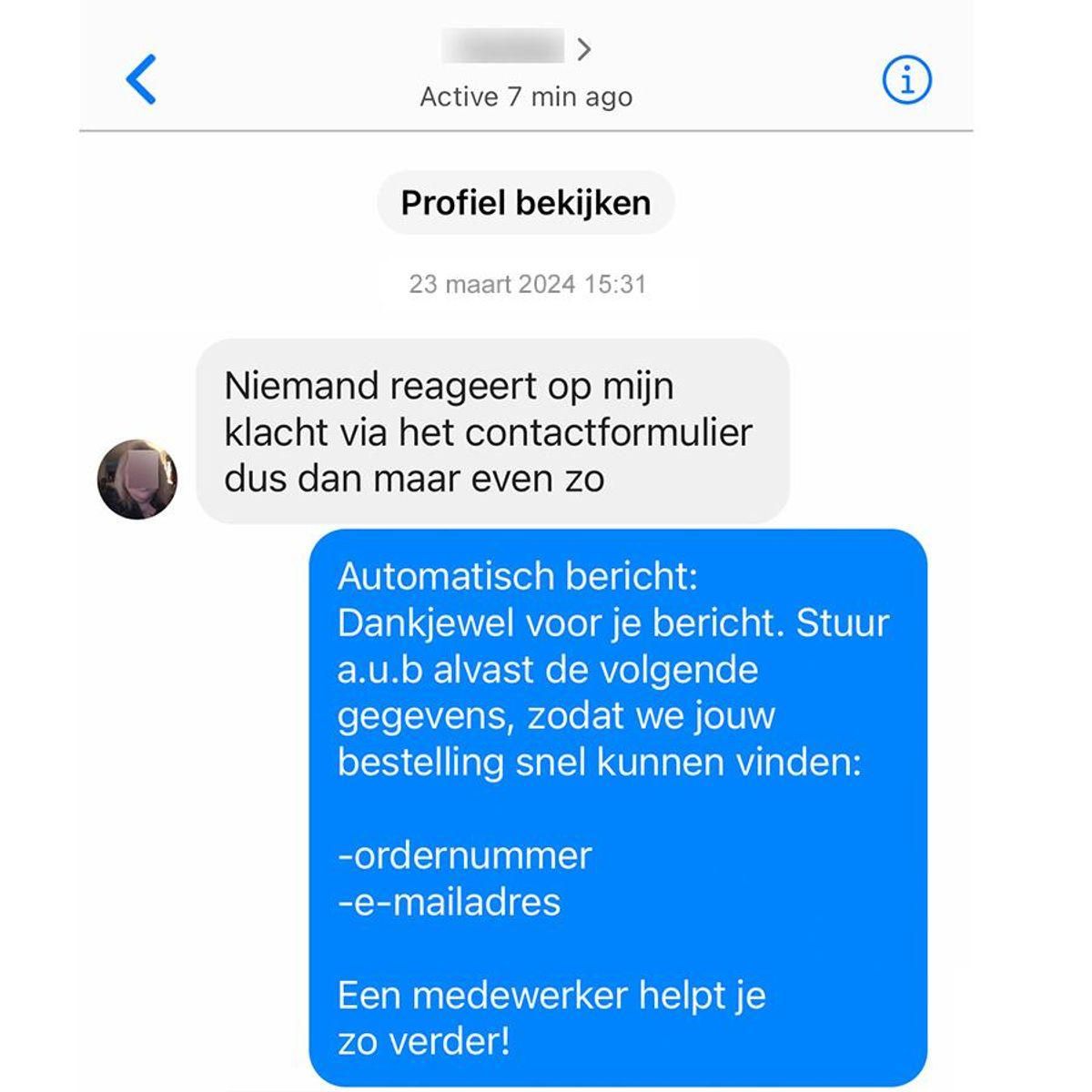Open contact details via blurred name header

(x=515, y=47)
